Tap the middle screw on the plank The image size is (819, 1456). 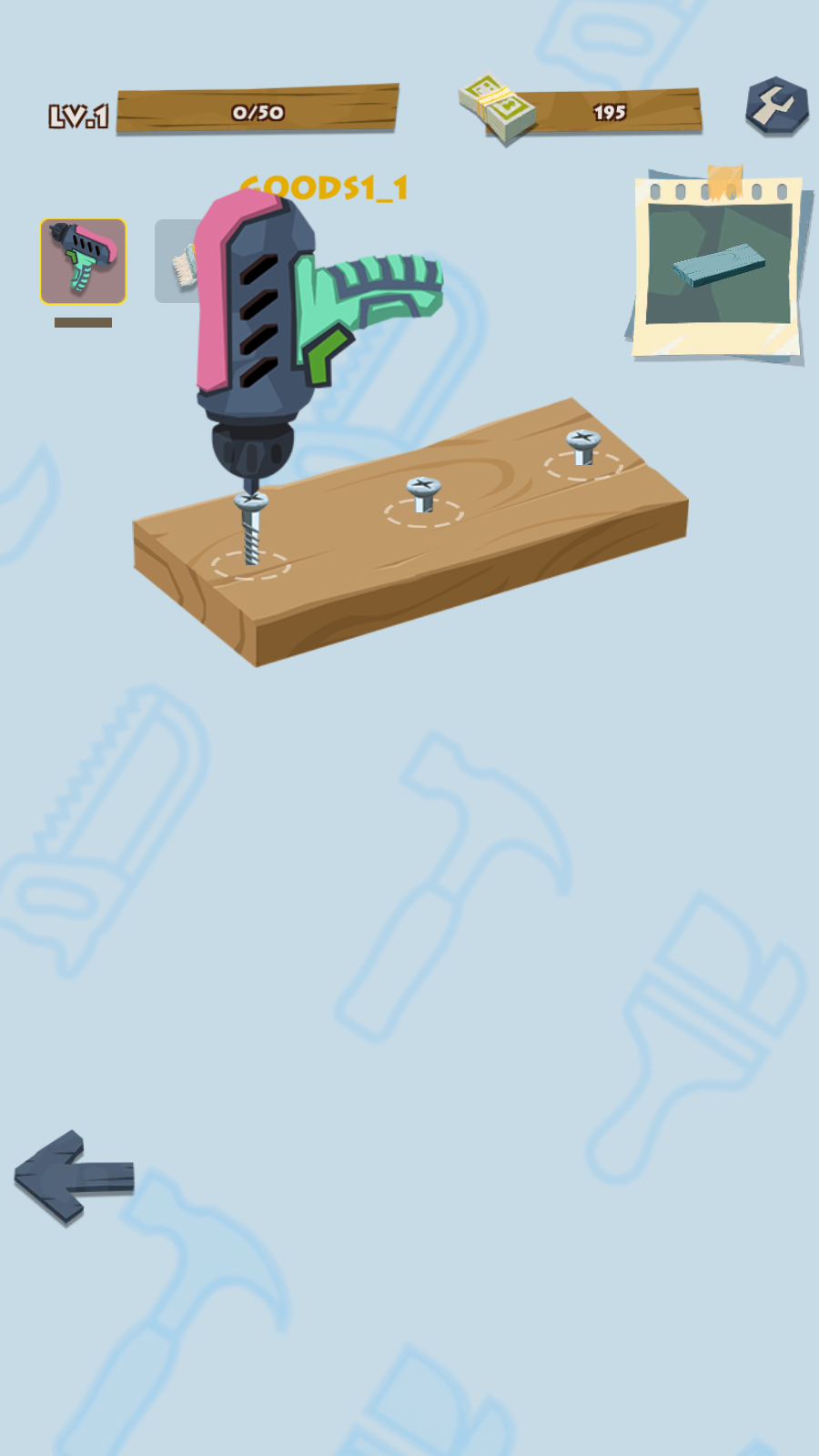423,494
